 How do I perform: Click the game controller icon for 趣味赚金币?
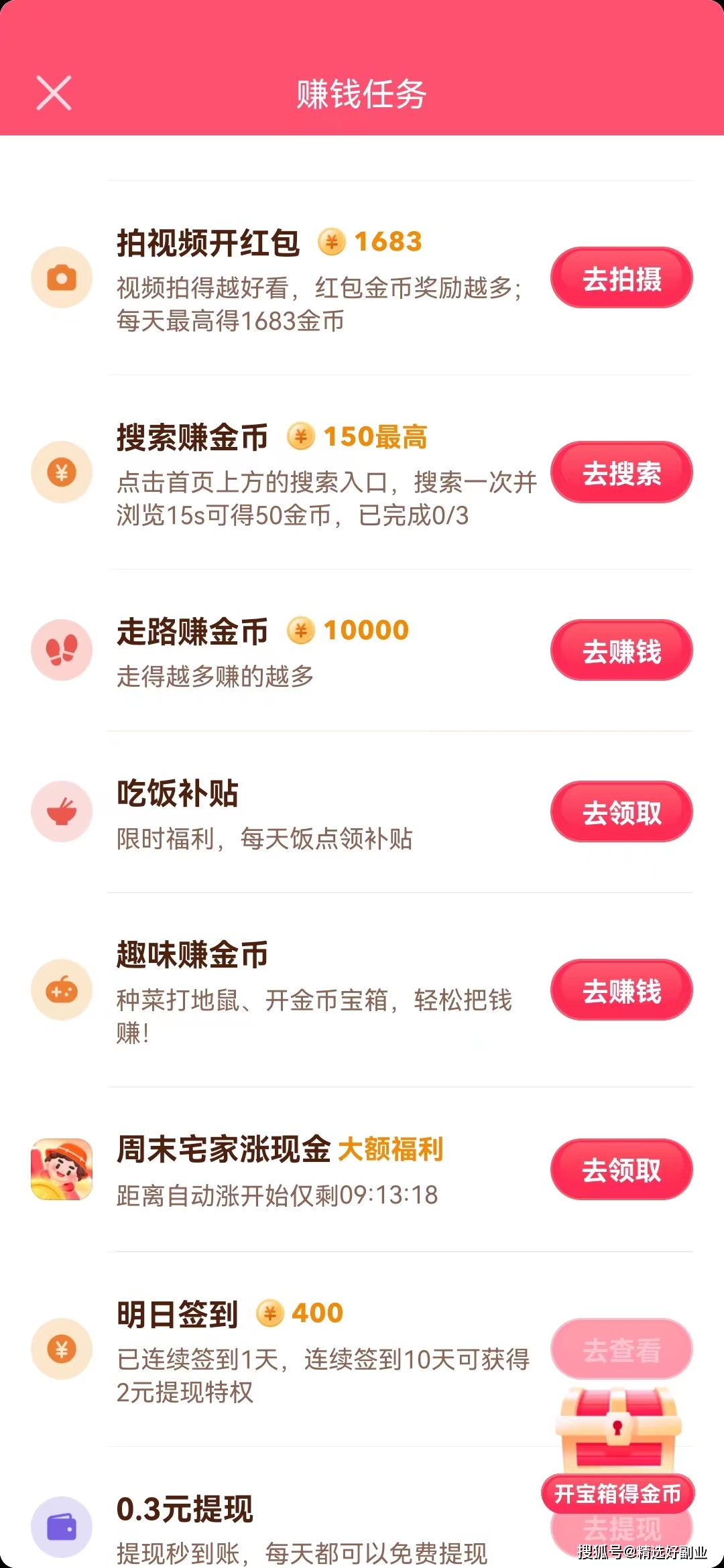[62, 990]
